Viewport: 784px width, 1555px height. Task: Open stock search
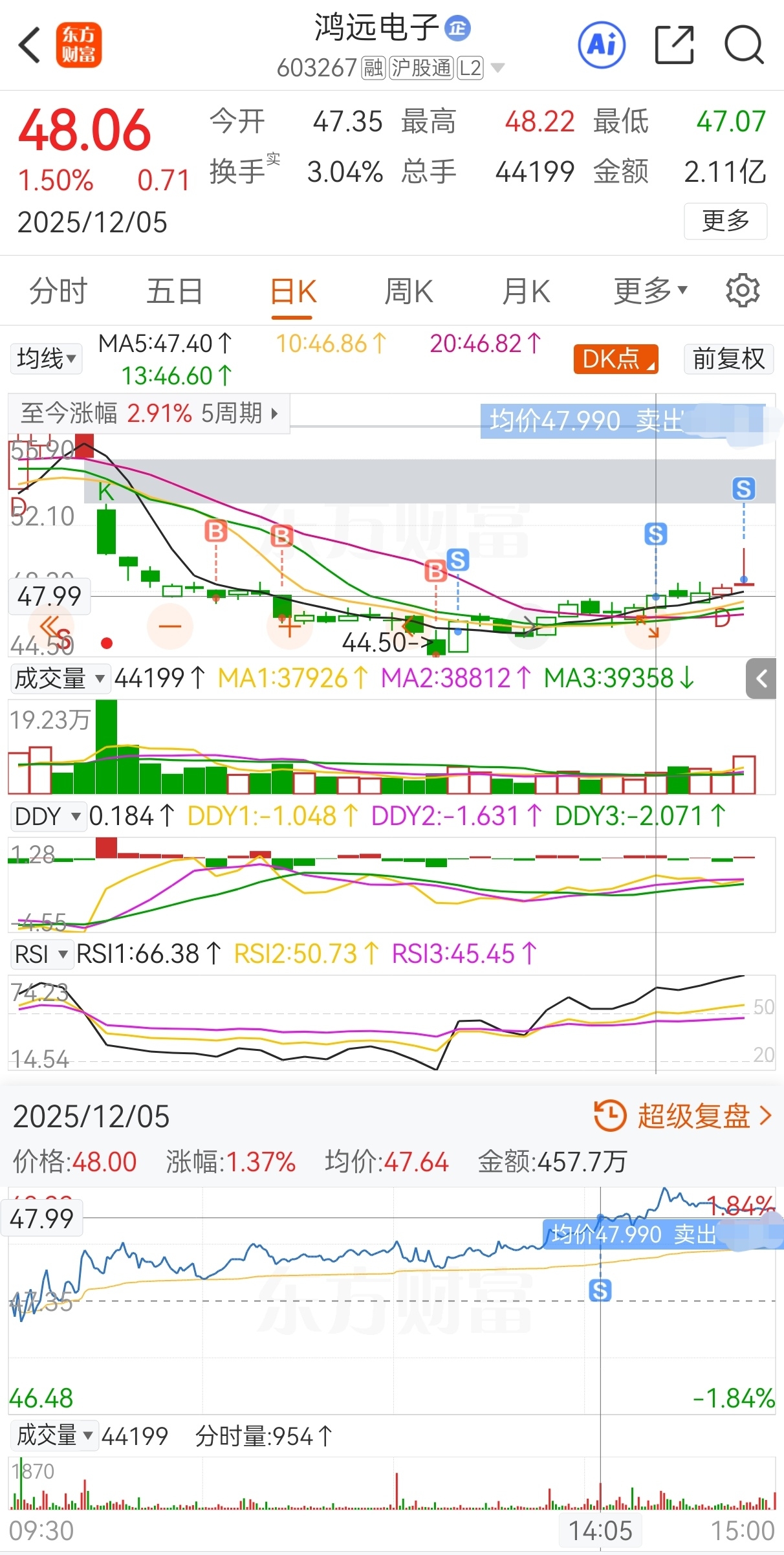pyautogui.click(x=744, y=45)
